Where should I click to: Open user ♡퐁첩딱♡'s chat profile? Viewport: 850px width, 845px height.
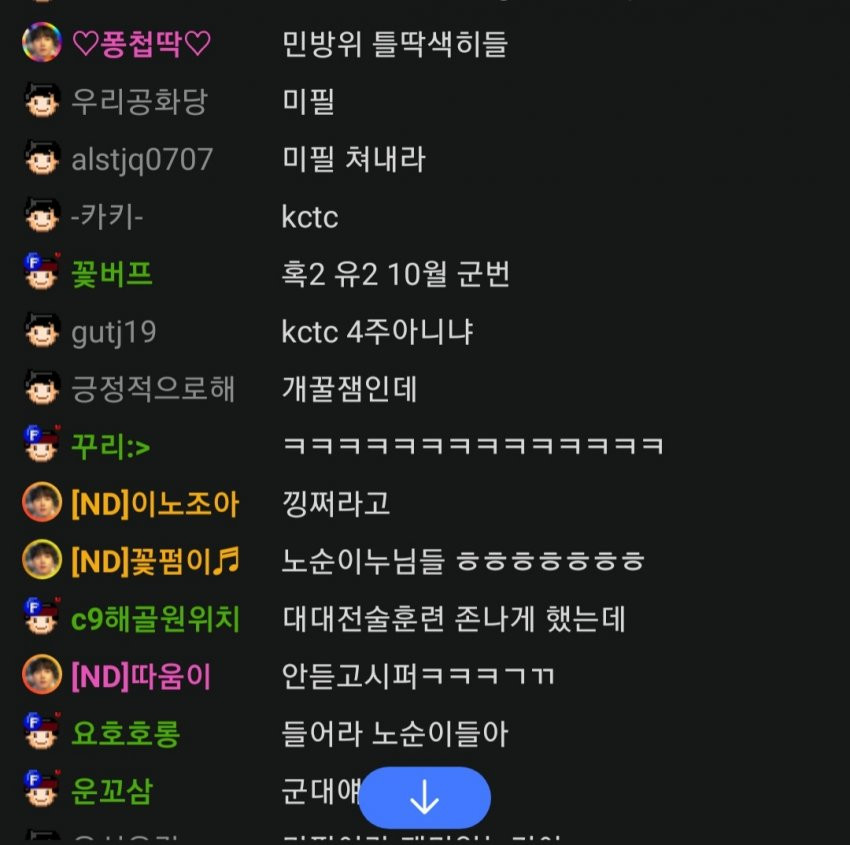[141, 43]
